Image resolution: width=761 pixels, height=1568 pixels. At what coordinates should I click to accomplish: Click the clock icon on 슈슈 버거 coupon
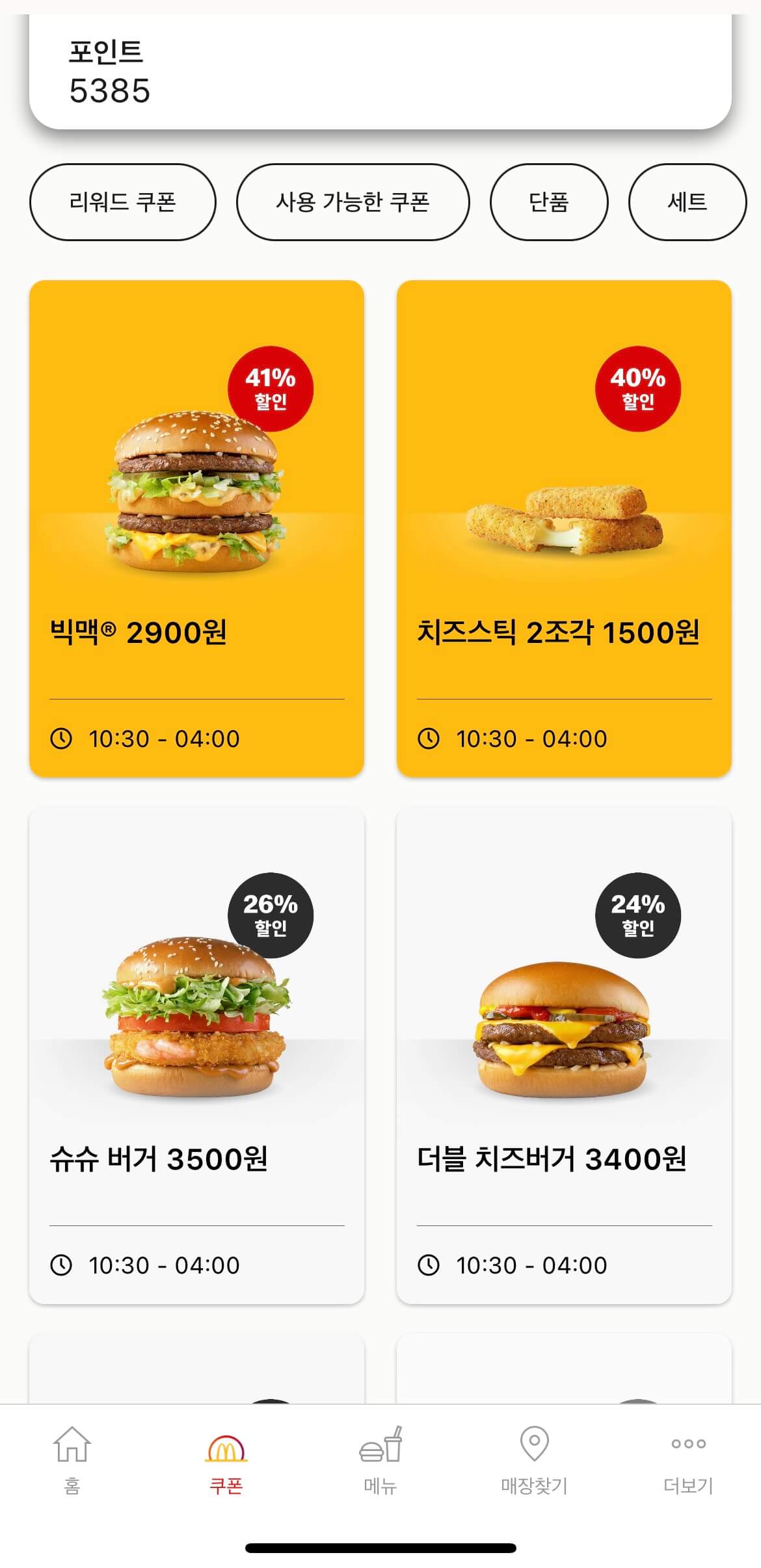click(62, 1264)
